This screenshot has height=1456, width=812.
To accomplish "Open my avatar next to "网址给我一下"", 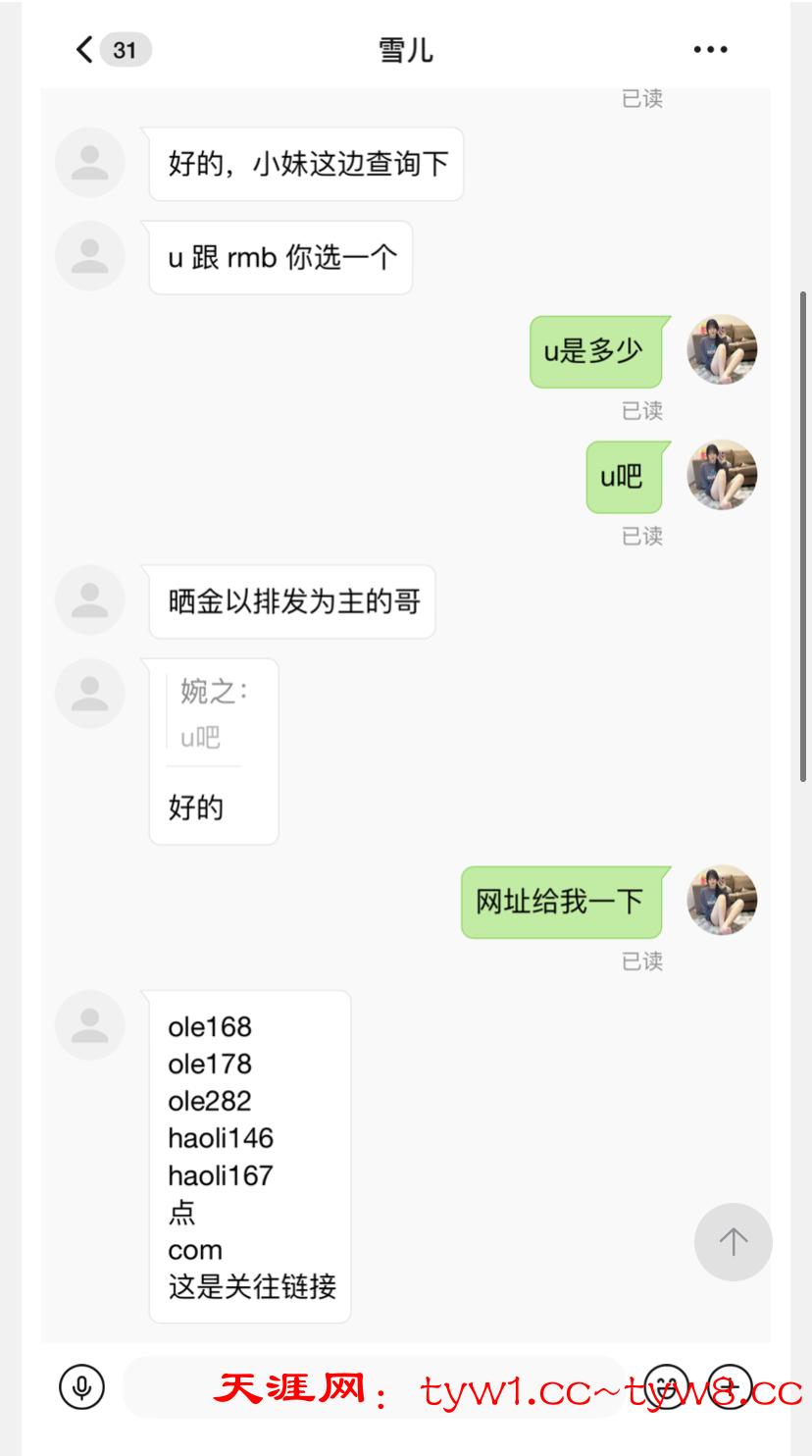I will pos(722,900).
